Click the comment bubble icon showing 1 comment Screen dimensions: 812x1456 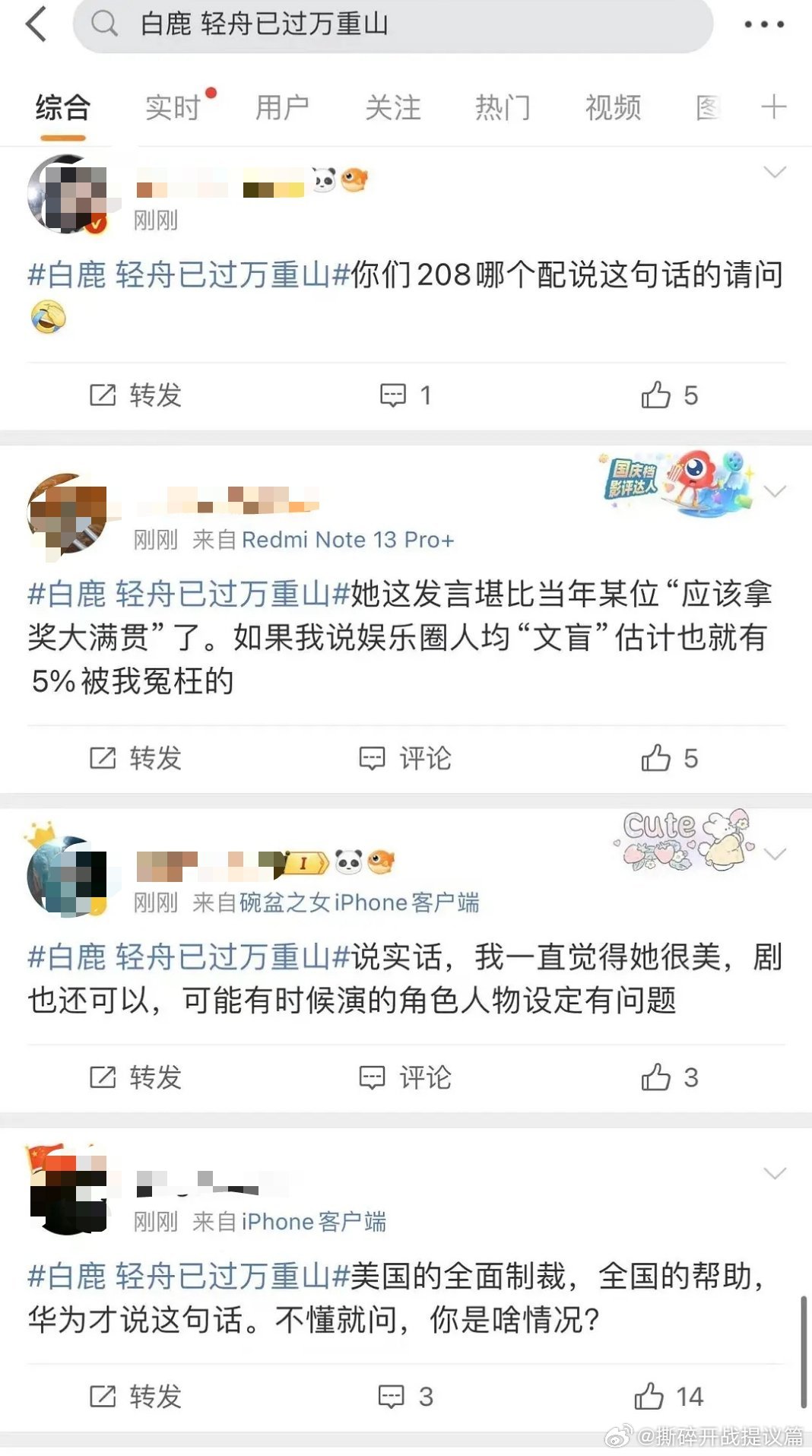(x=392, y=394)
